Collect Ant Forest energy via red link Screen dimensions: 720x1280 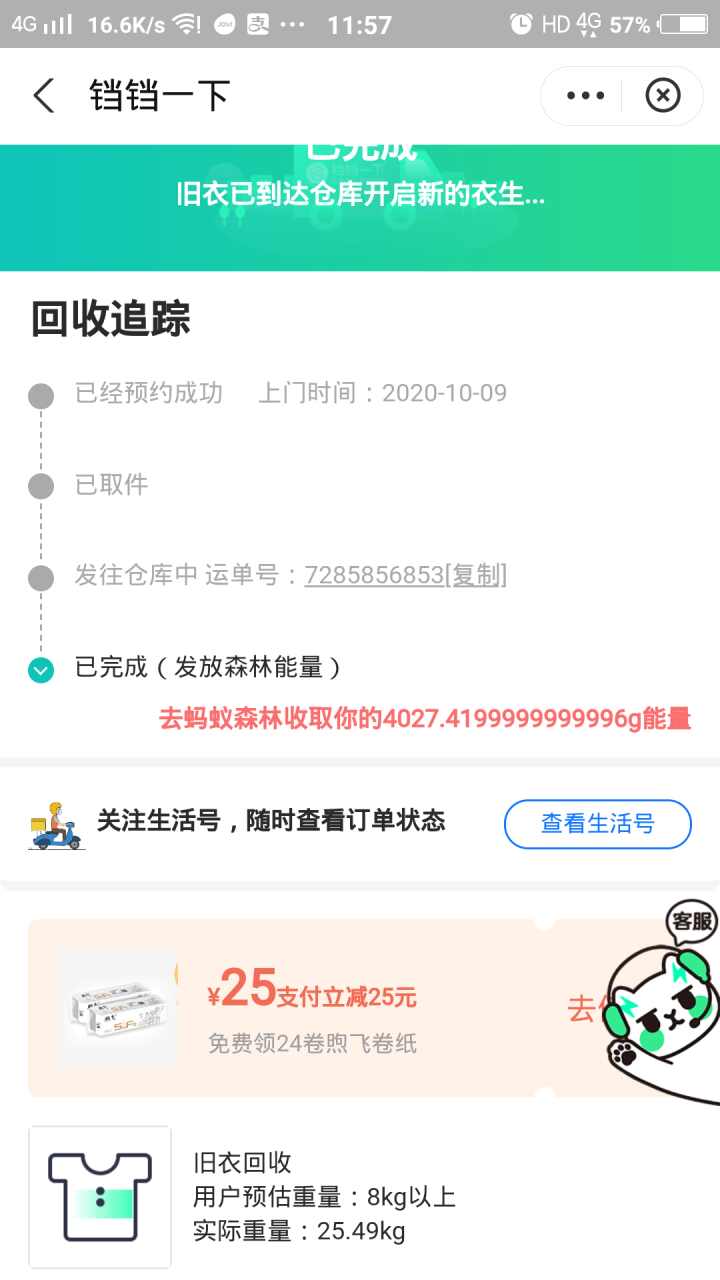[424, 718]
